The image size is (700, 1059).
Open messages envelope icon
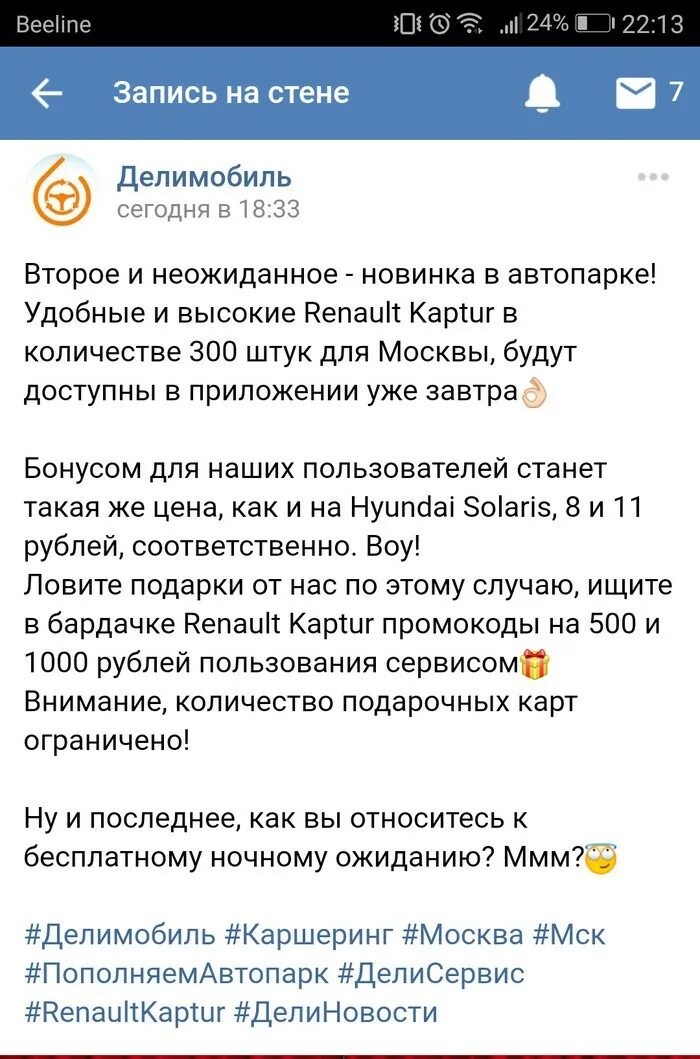[635, 94]
